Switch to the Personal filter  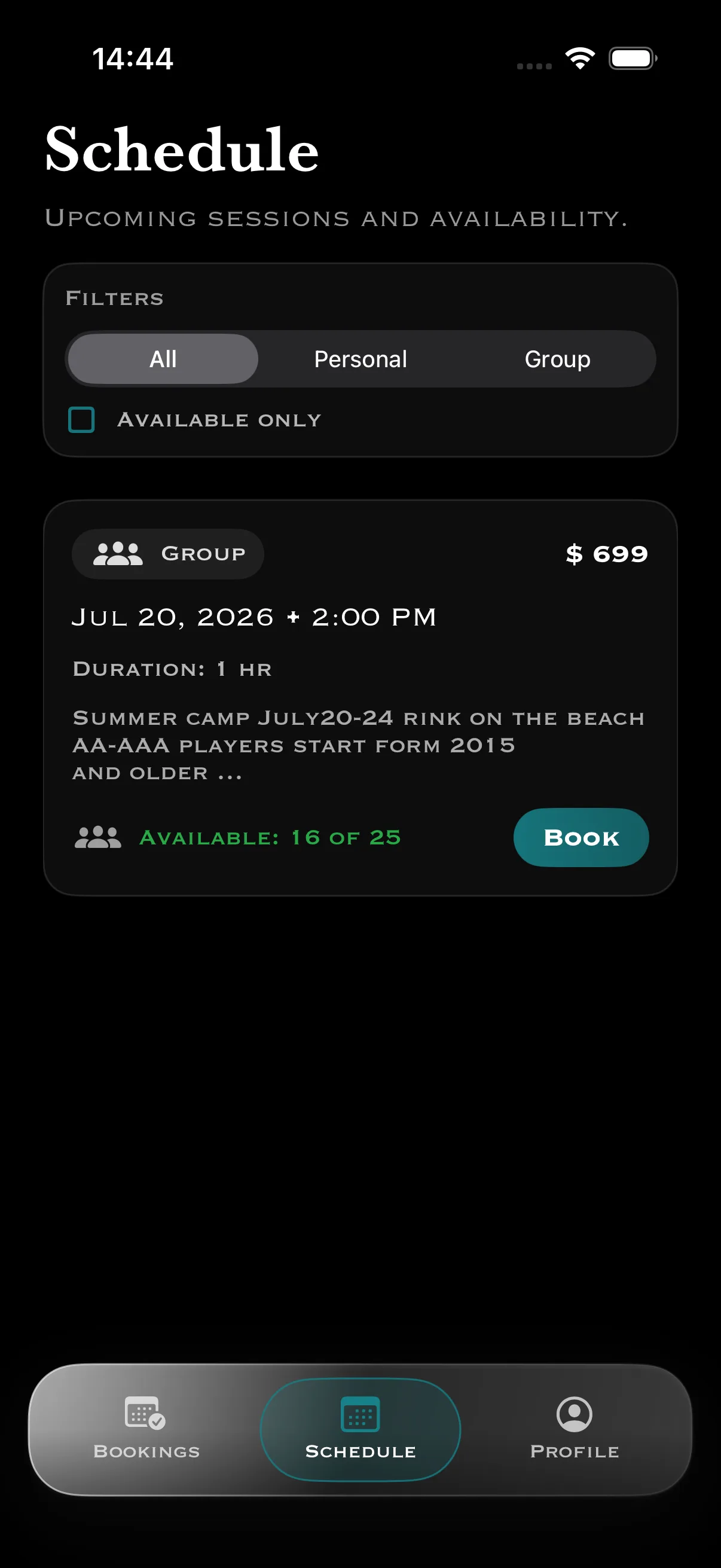point(360,359)
